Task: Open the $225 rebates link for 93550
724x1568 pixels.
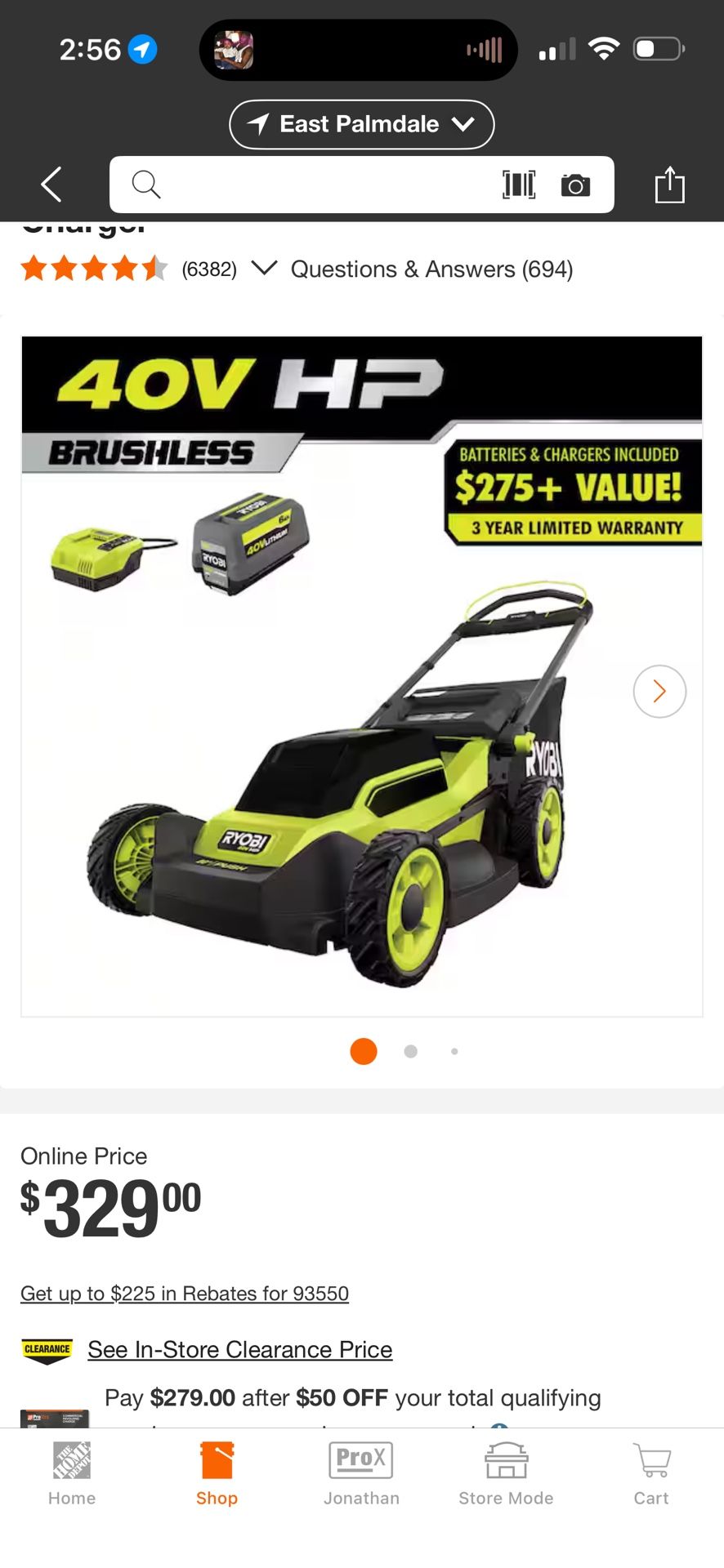Action: click(x=185, y=1293)
